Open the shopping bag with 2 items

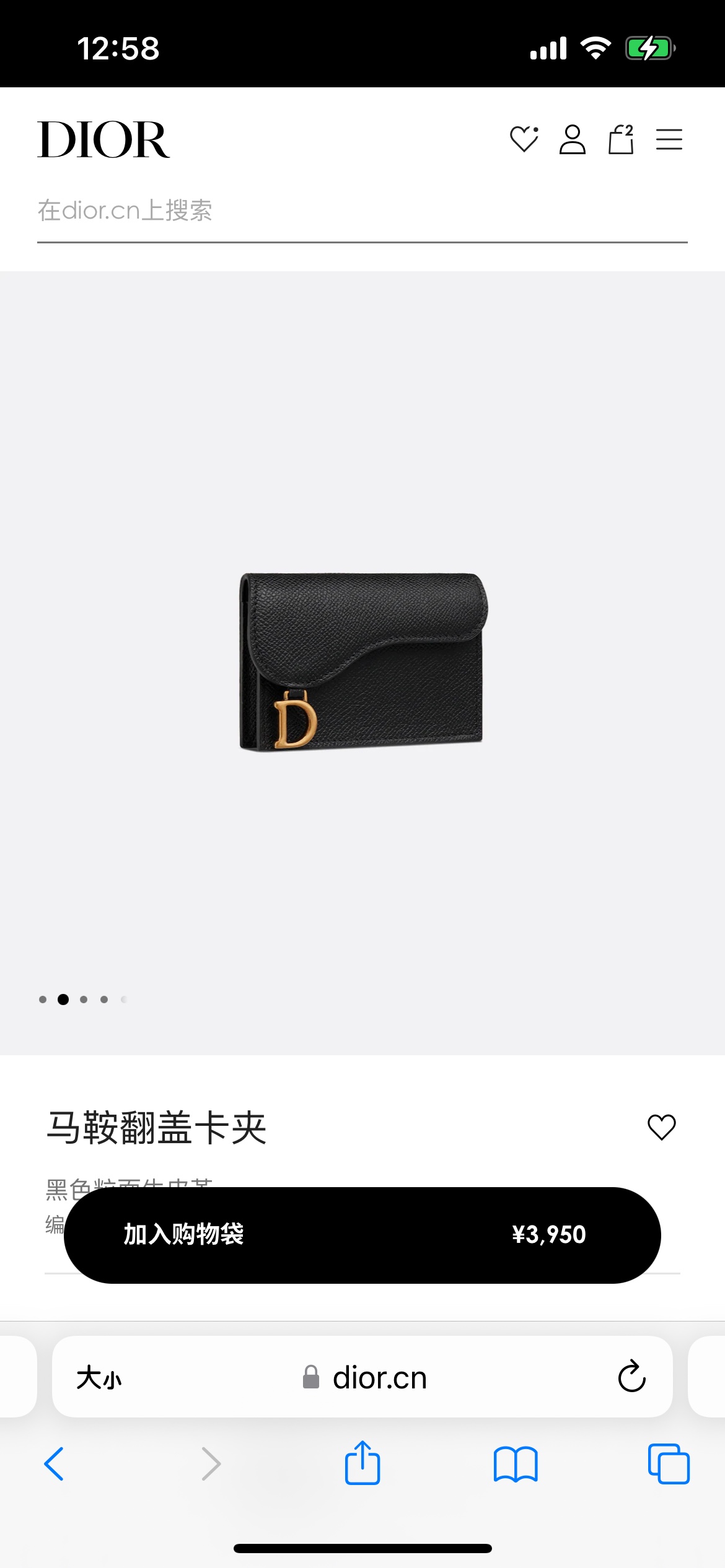[621, 139]
